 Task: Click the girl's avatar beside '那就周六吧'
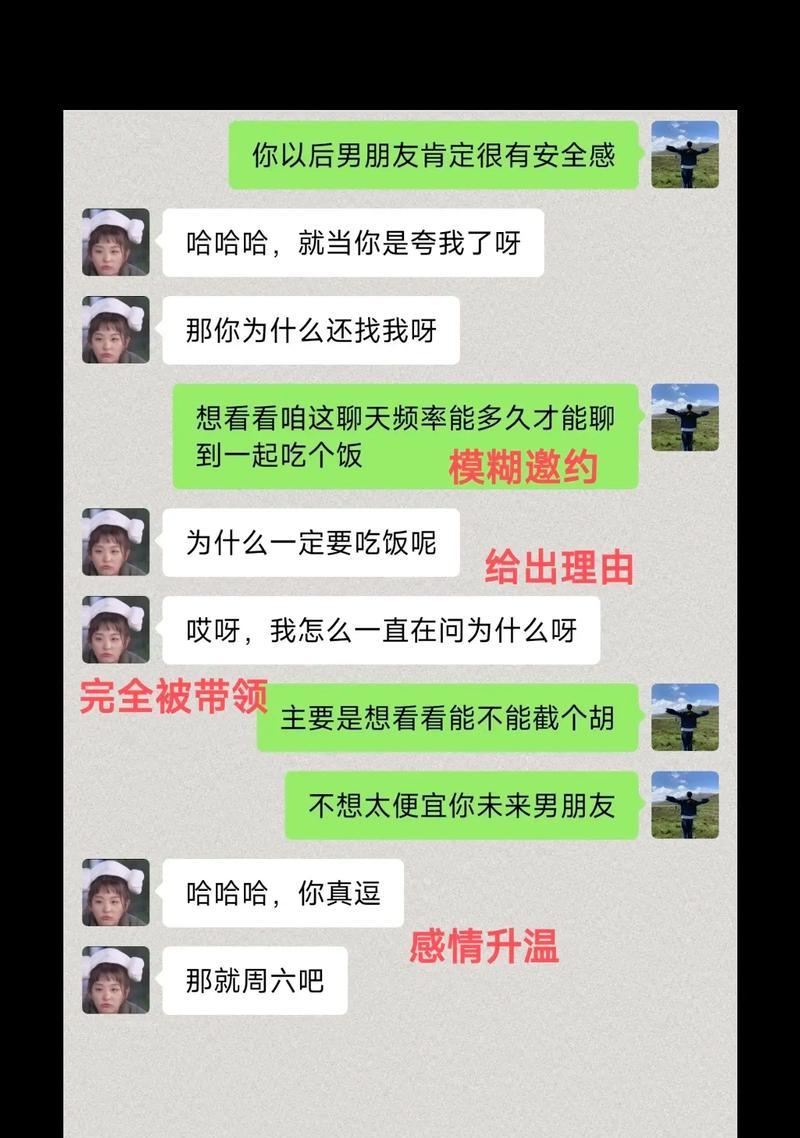(x=116, y=981)
